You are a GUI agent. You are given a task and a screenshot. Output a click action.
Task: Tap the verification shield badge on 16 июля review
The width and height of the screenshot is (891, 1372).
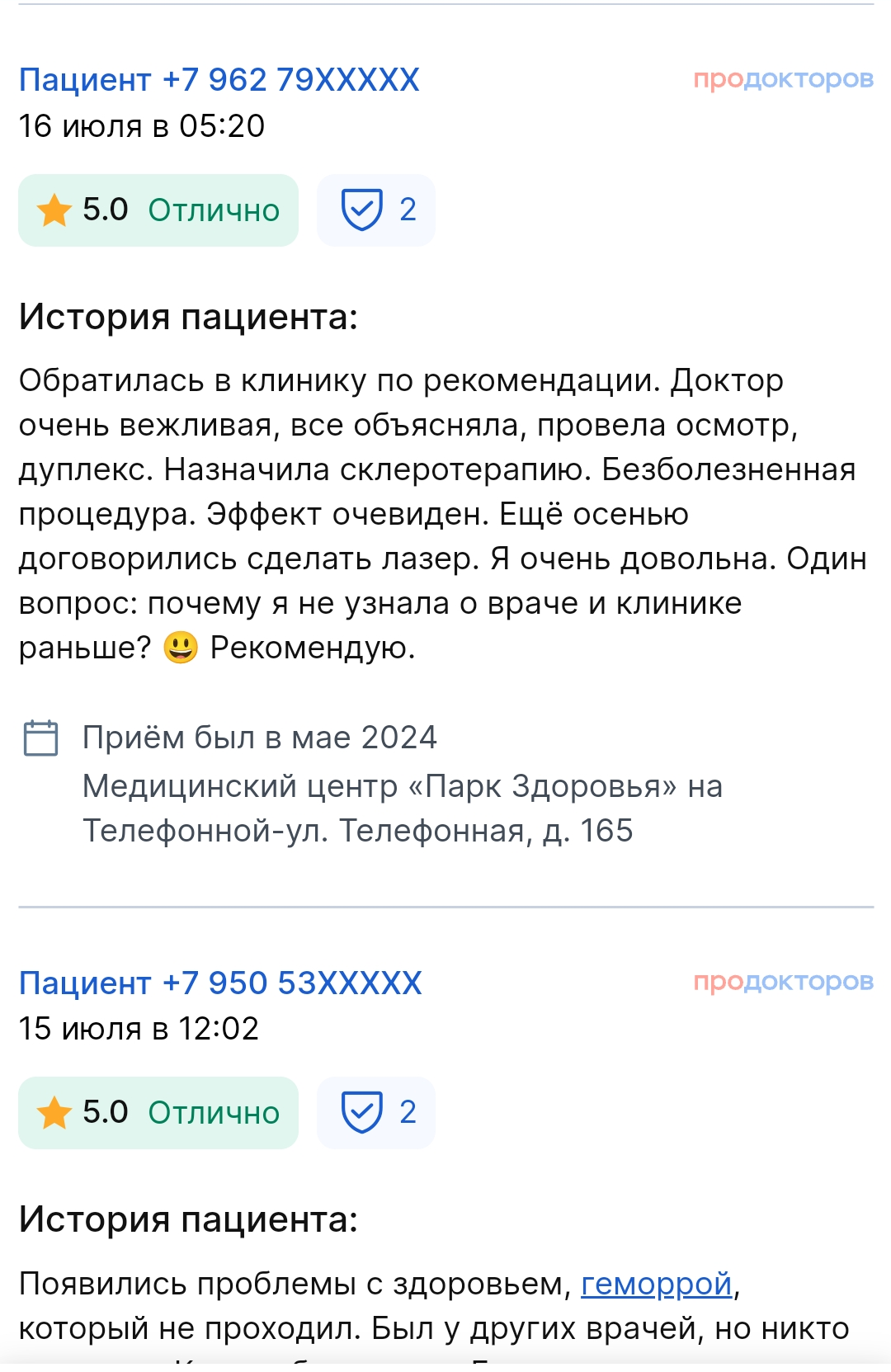pyautogui.click(x=375, y=210)
